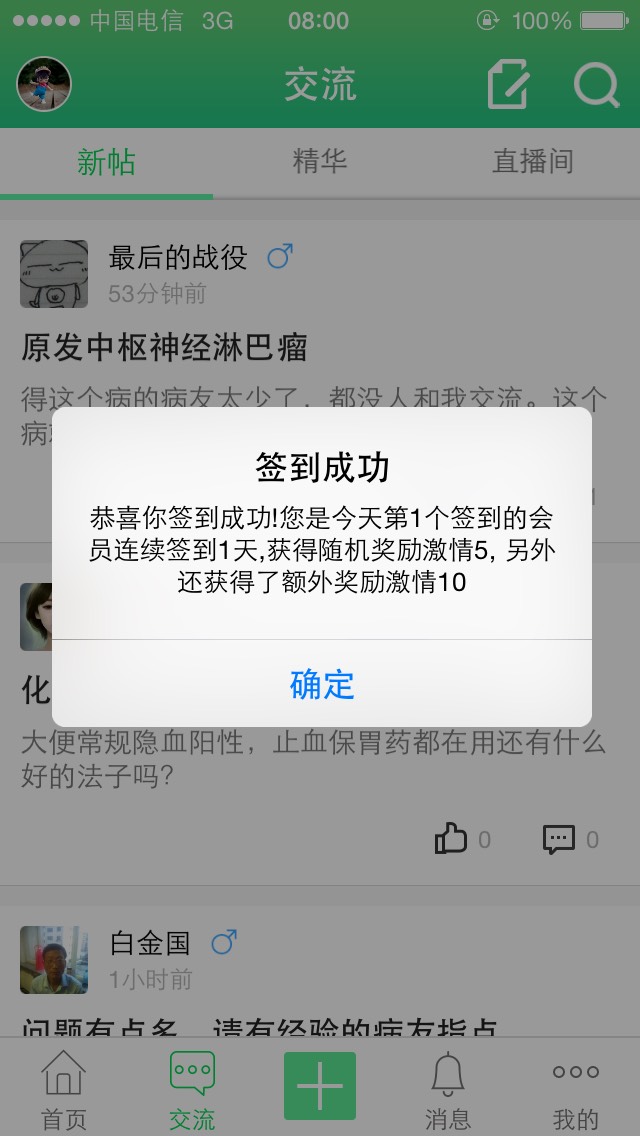The height and width of the screenshot is (1136, 640).
Task: Select the 新帖 tab
Action: [x=106, y=162]
